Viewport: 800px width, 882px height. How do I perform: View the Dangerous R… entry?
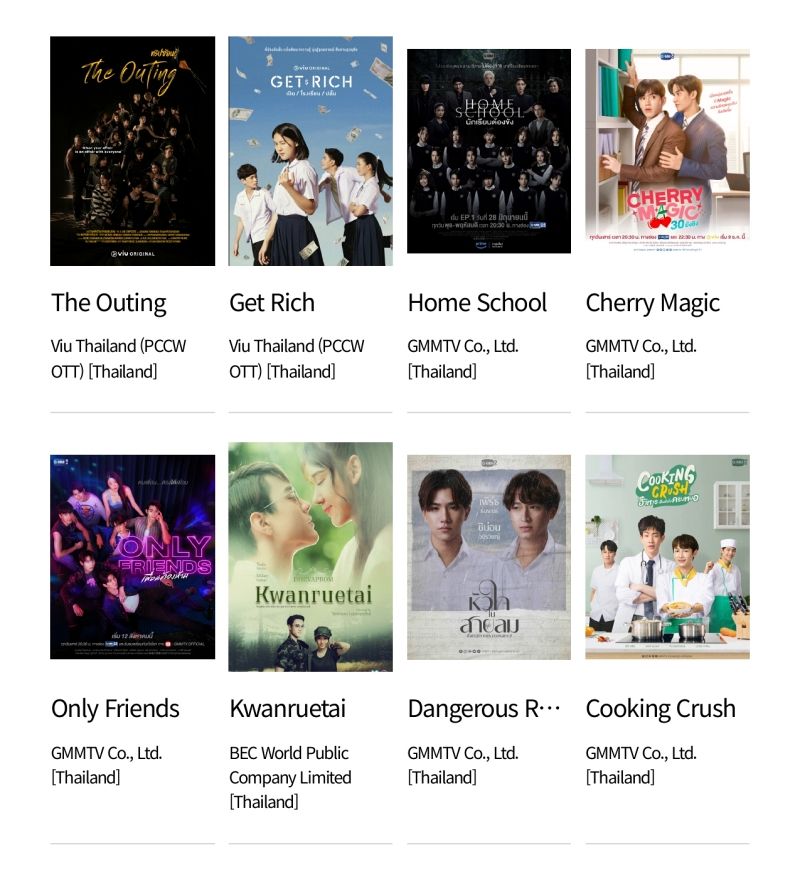pos(488,557)
